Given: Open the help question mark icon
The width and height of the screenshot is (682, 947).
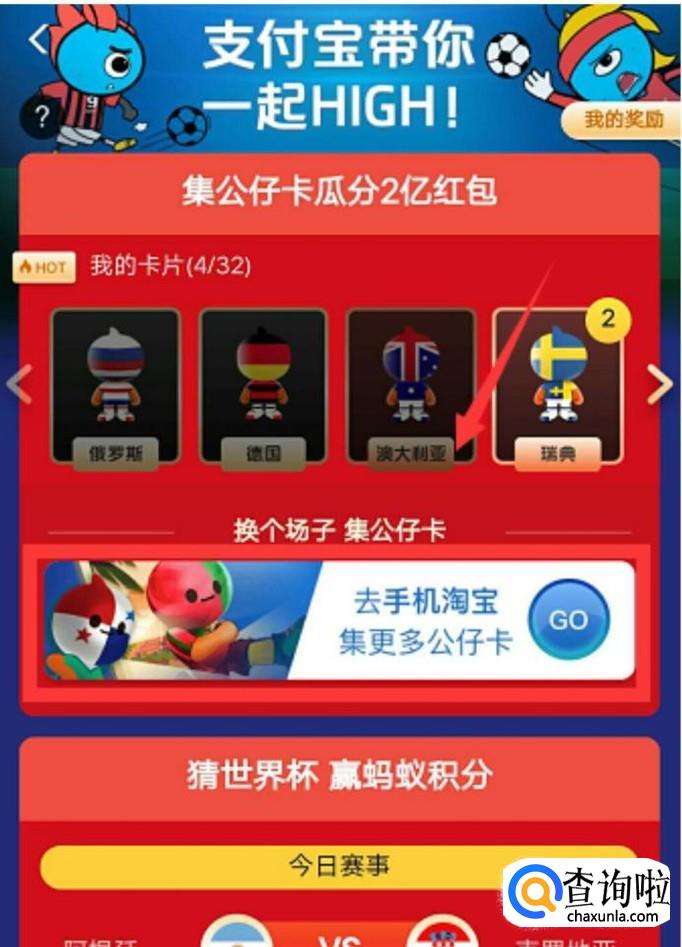Looking at the screenshot, I should (x=40, y=117).
